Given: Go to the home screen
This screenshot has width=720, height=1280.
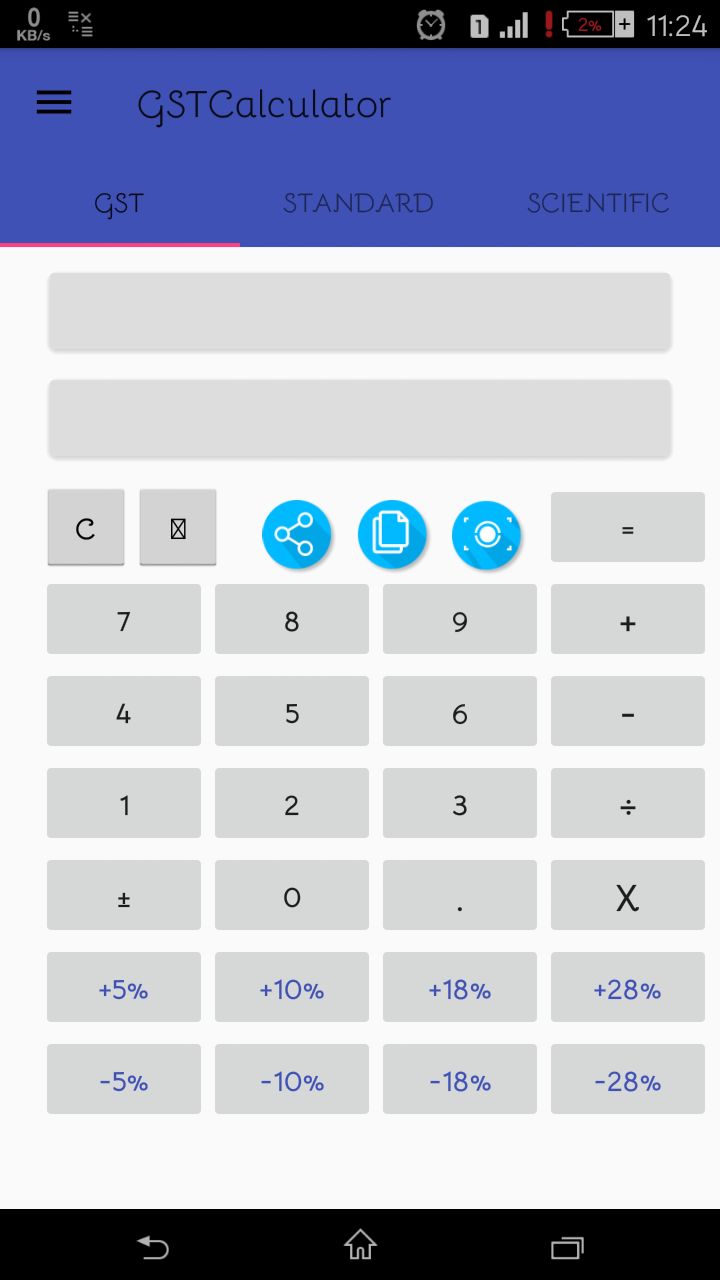Looking at the screenshot, I should click(x=360, y=1245).
